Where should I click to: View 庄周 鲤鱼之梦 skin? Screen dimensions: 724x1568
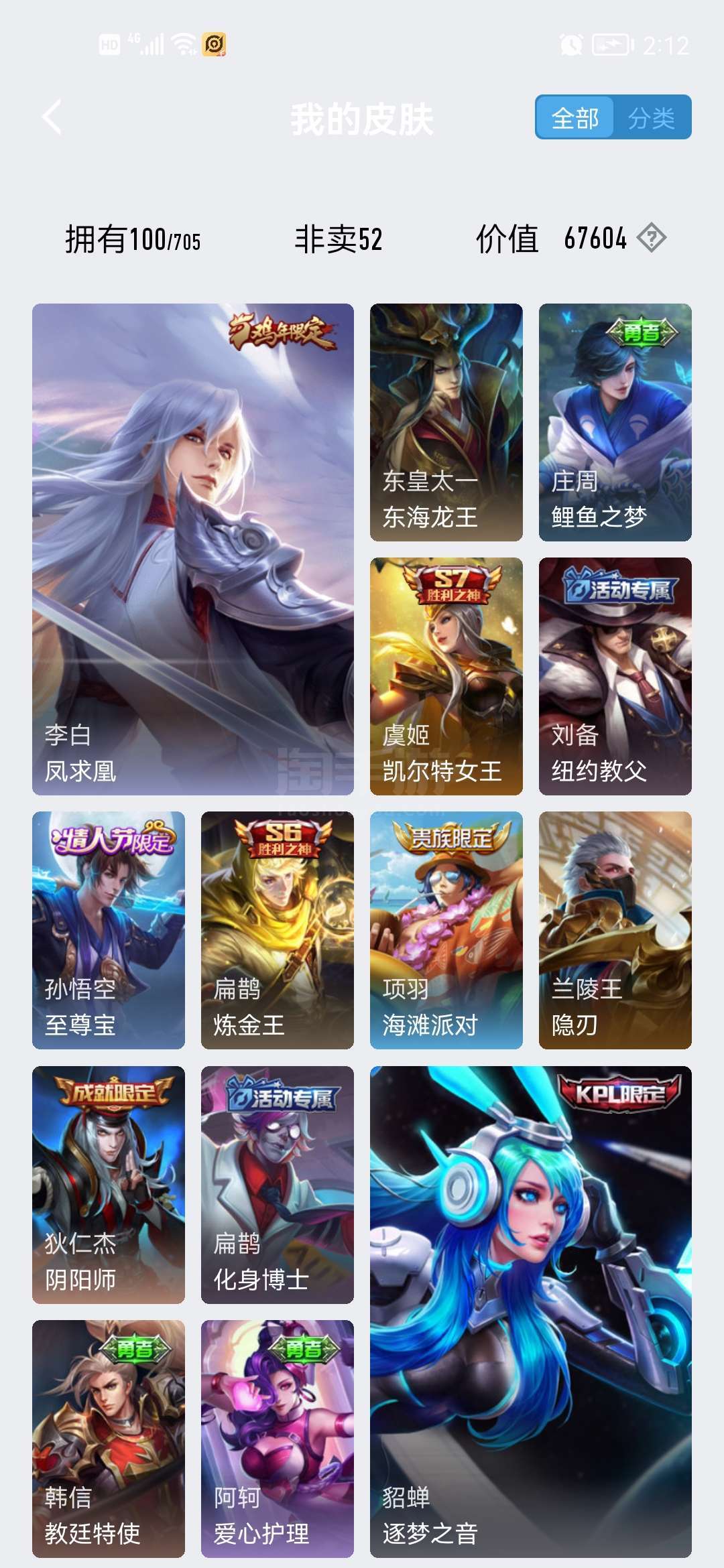pyautogui.click(x=615, y=422)
